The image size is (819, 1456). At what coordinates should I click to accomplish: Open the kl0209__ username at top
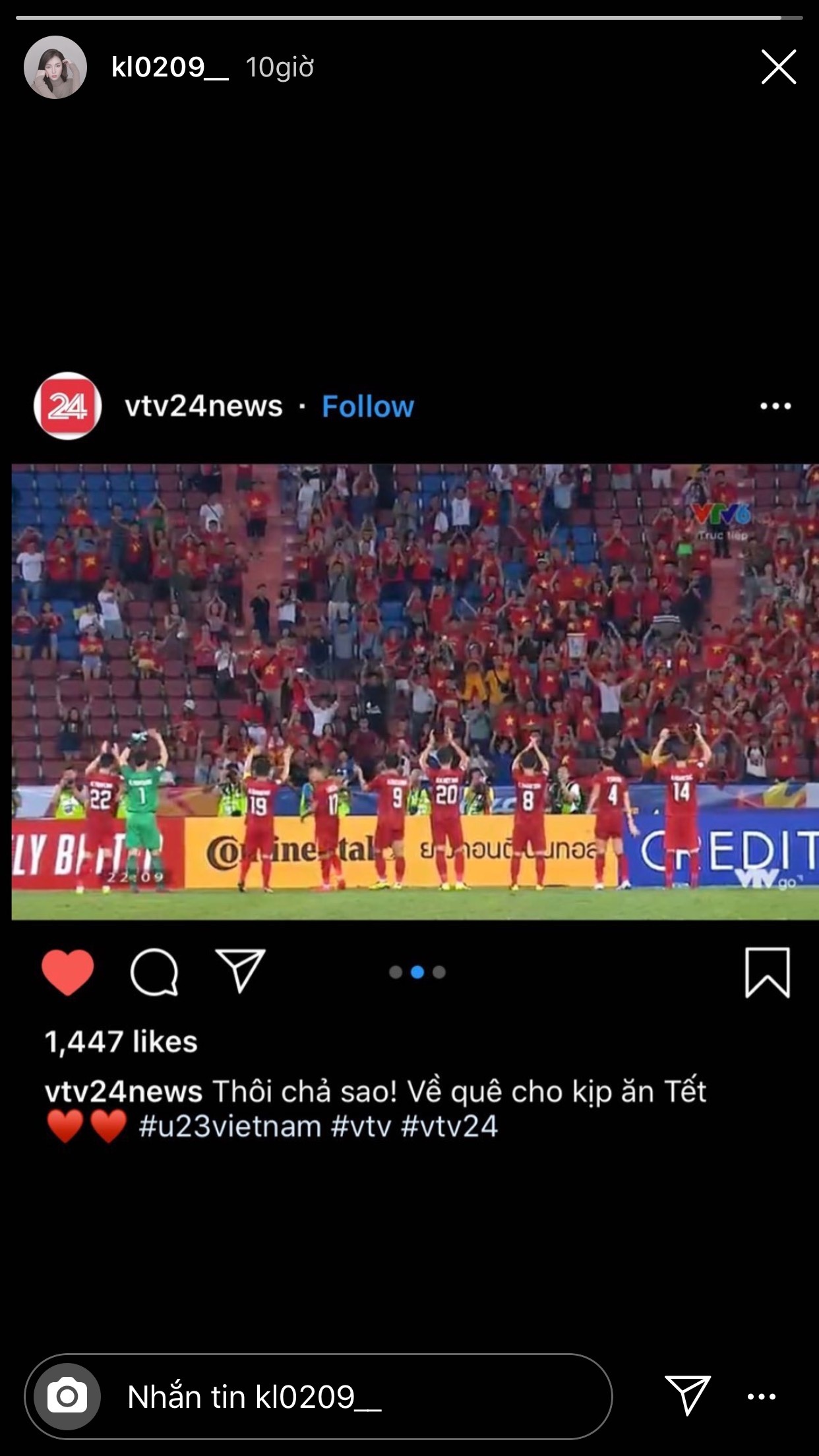click(170, 67)
